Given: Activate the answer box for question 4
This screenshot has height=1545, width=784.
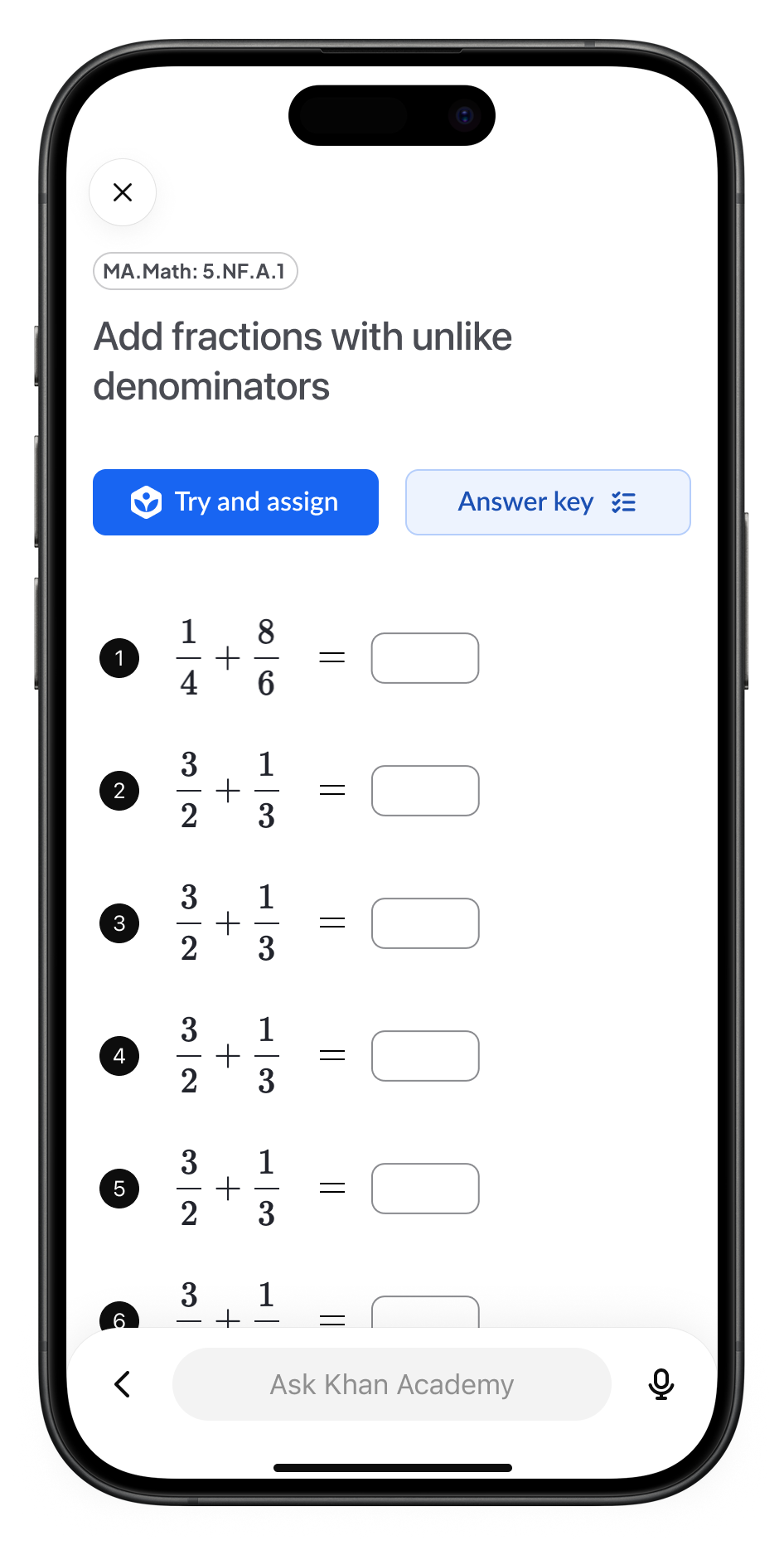Looking at the screenshot, I should (x=424, y=1056).
